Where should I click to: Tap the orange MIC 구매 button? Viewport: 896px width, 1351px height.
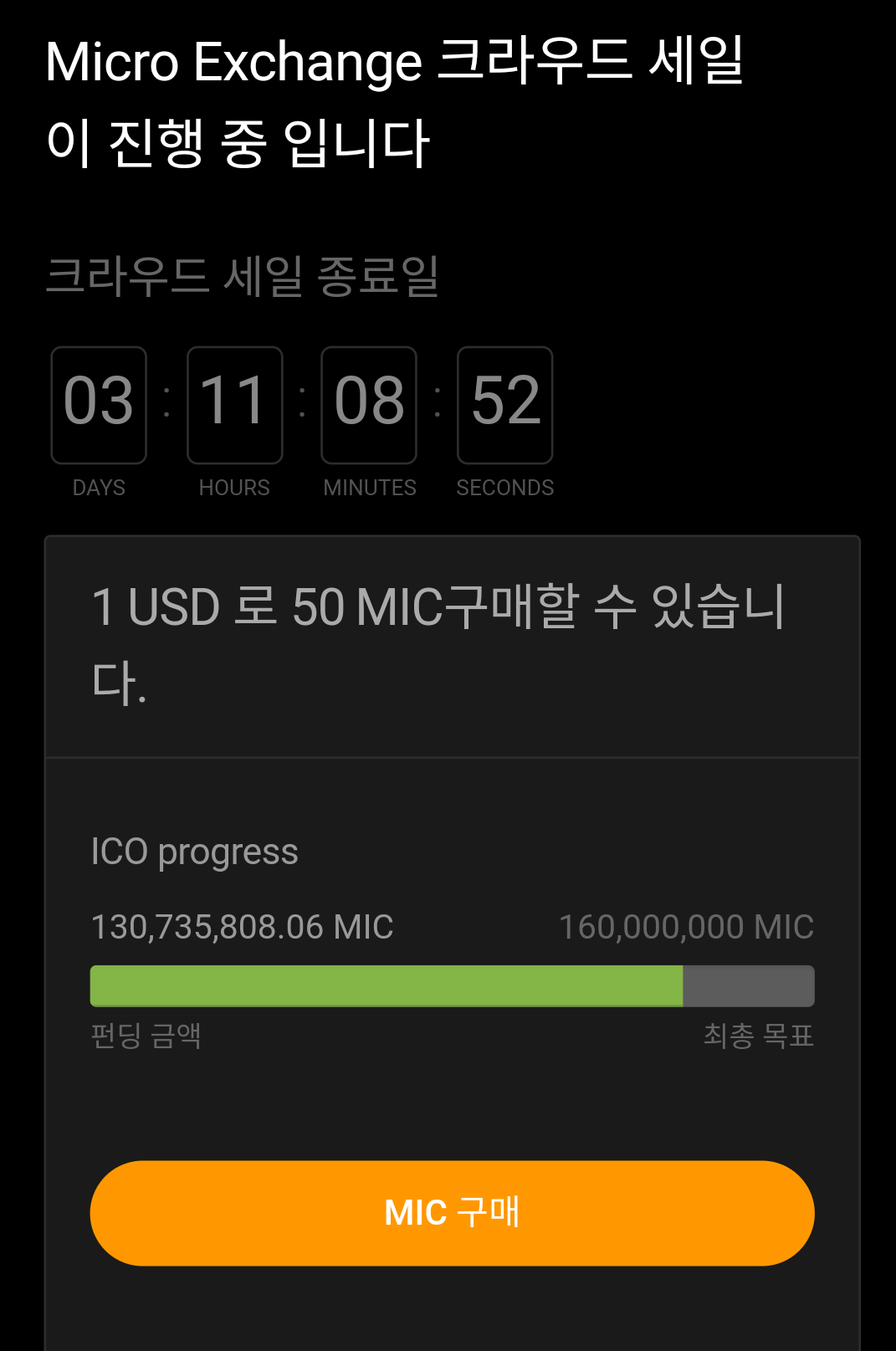click(x=452, y=1212)
